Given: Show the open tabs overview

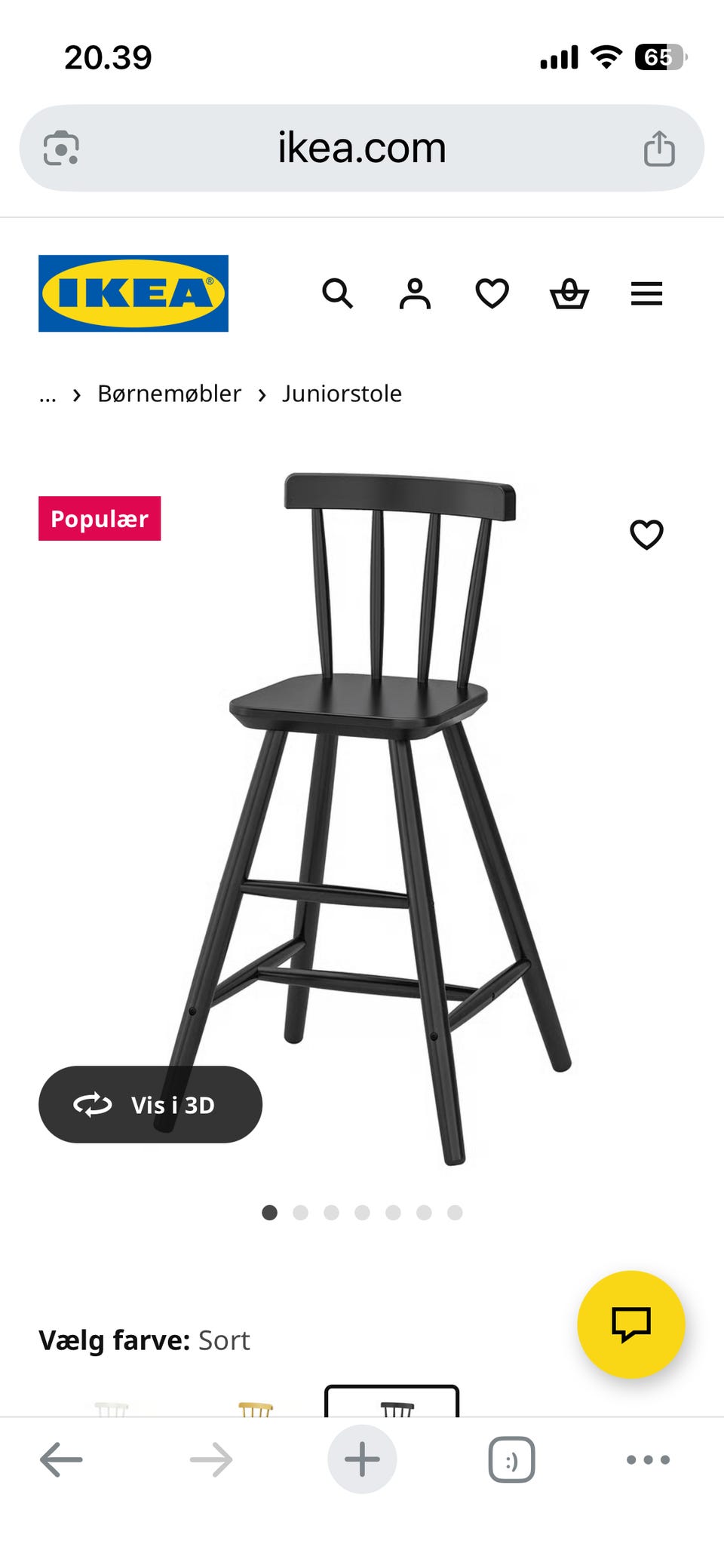Looking at the screenshot, I should click(x=511, y=1459).
